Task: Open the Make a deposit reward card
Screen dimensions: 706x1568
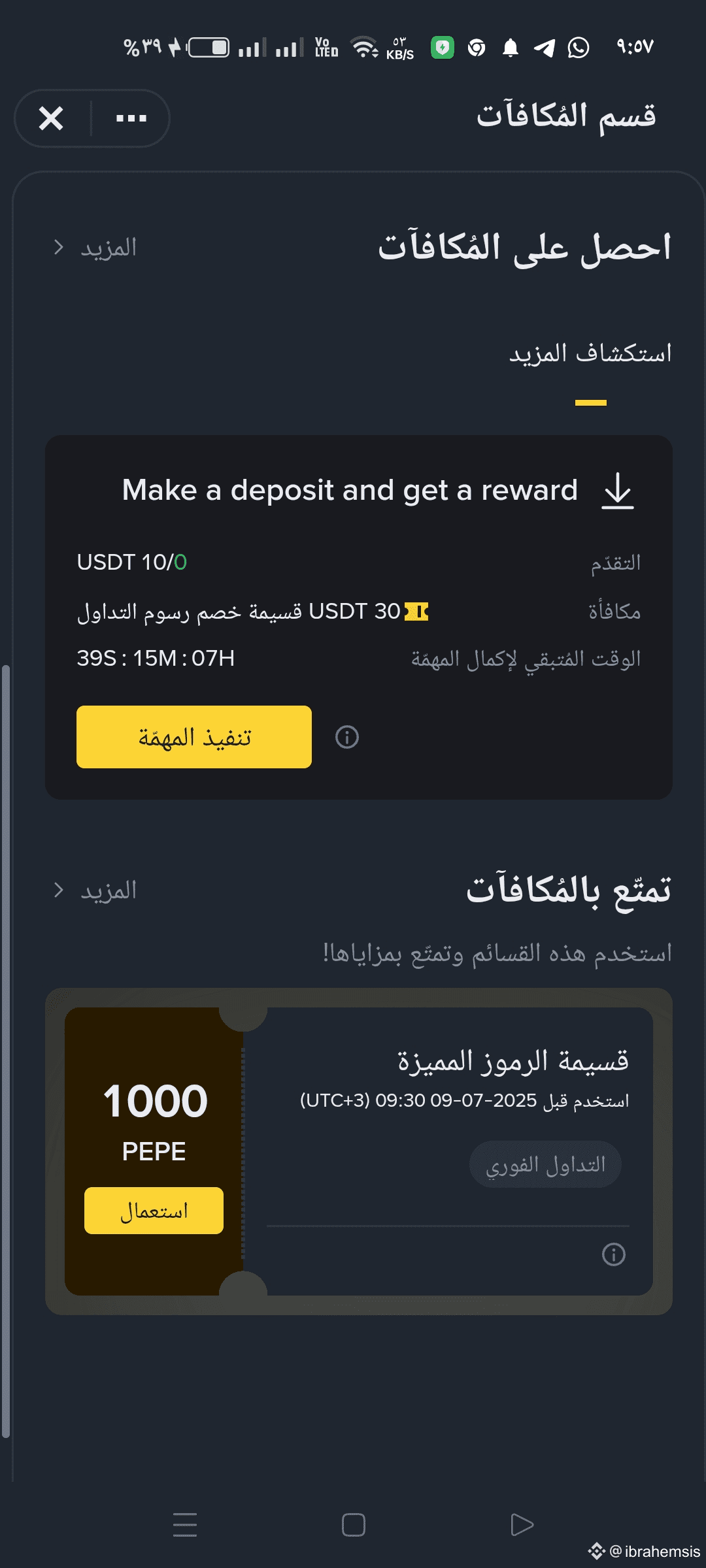Action: (350, 490)
